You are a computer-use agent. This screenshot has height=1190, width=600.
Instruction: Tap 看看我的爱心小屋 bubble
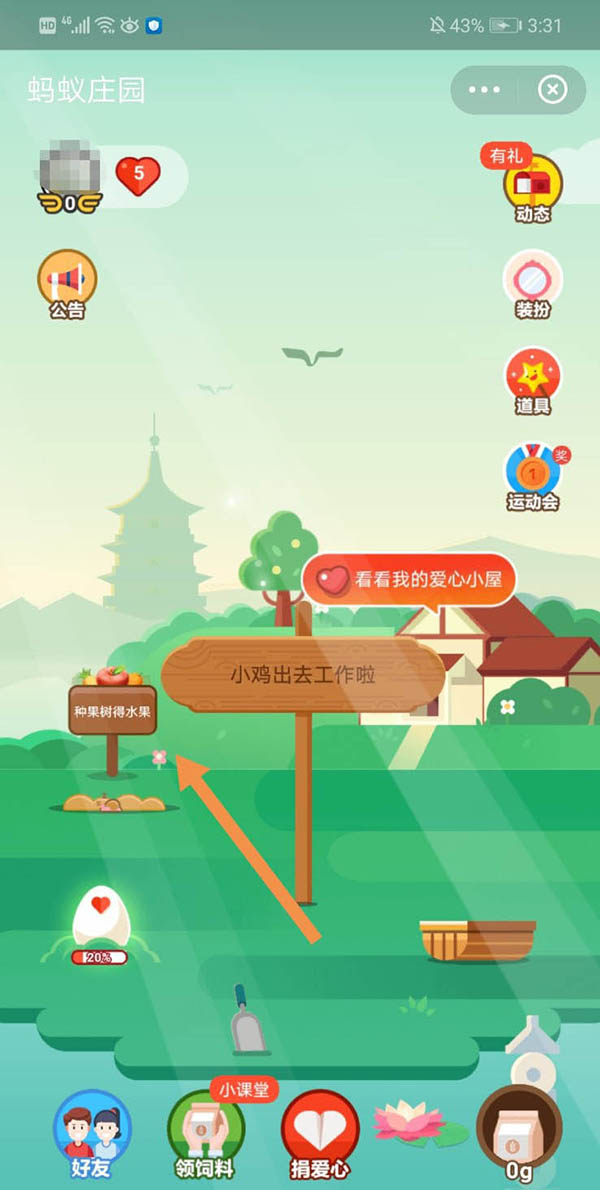coord(410,579)
